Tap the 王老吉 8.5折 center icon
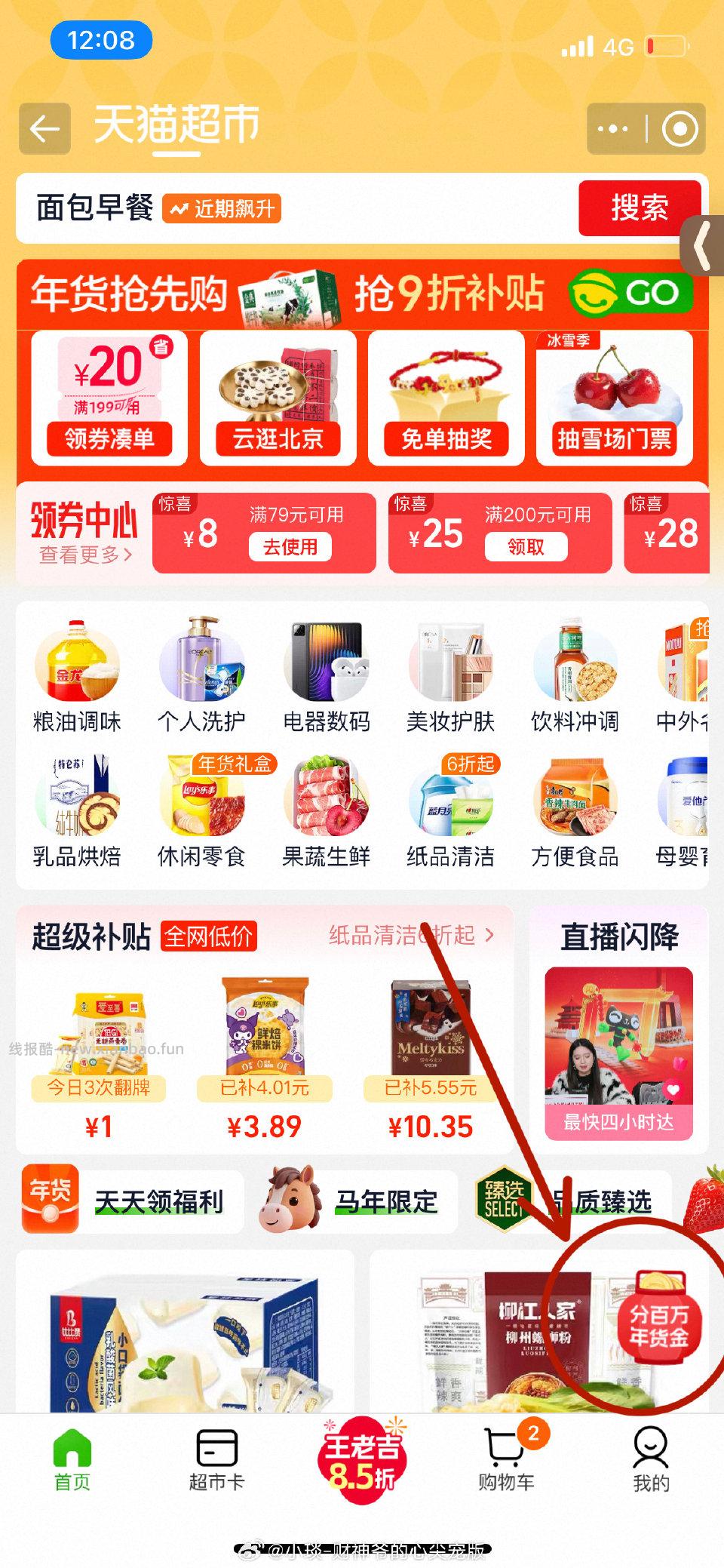The image size is (724, 1568). (x=362, y=1460)
